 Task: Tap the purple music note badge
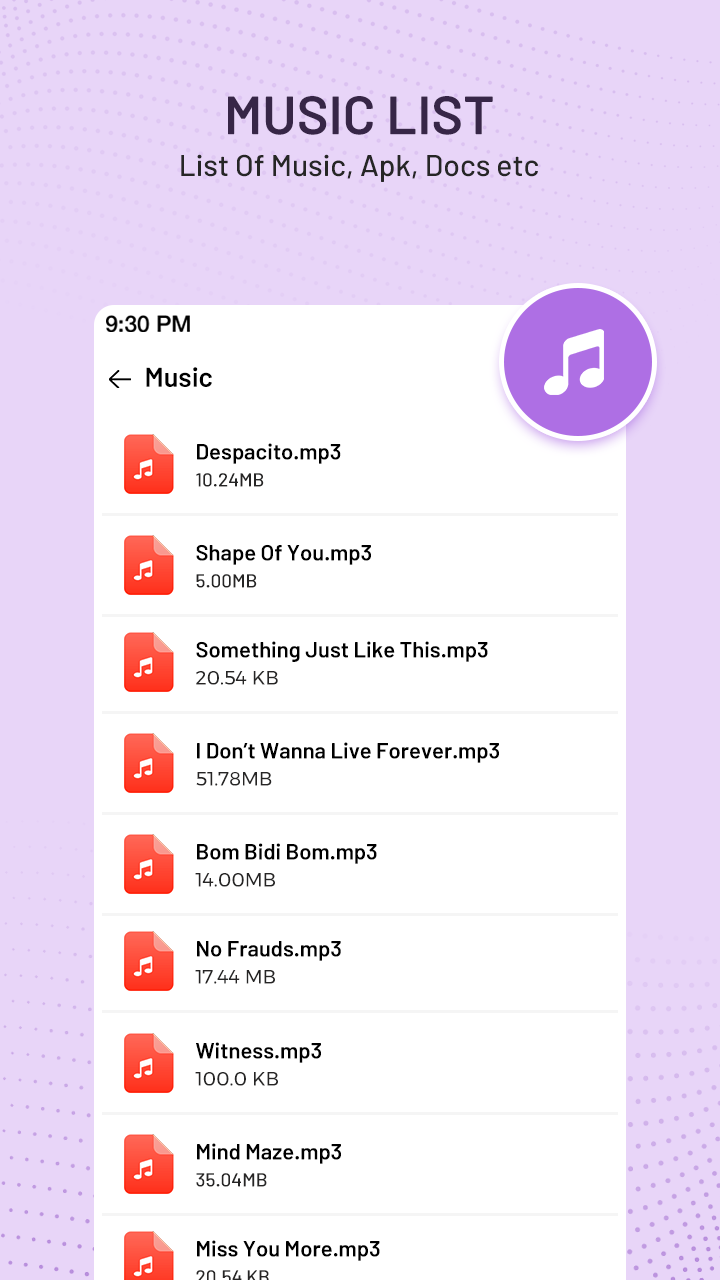[577, 362]
